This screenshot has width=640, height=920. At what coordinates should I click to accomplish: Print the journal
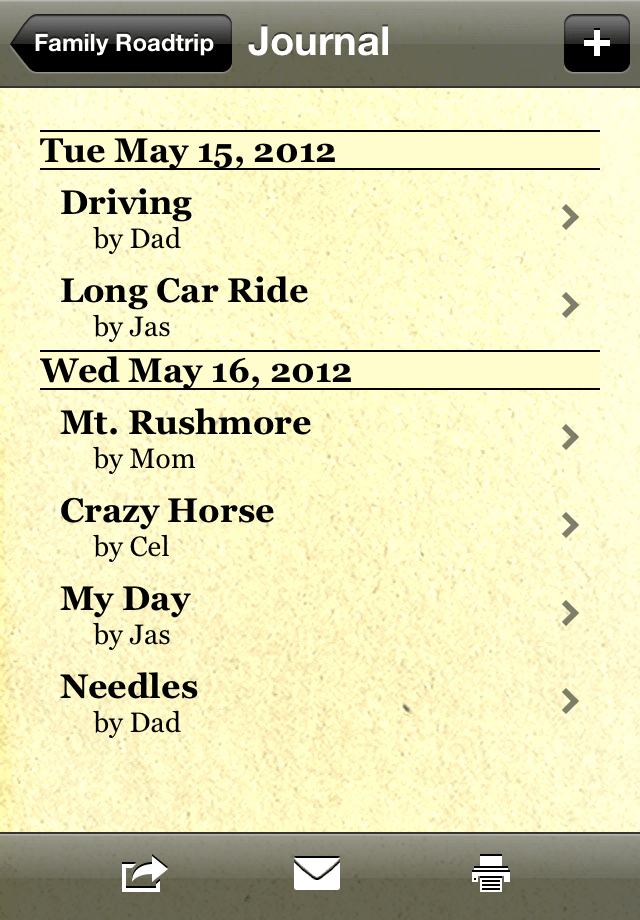coord(491,875)
